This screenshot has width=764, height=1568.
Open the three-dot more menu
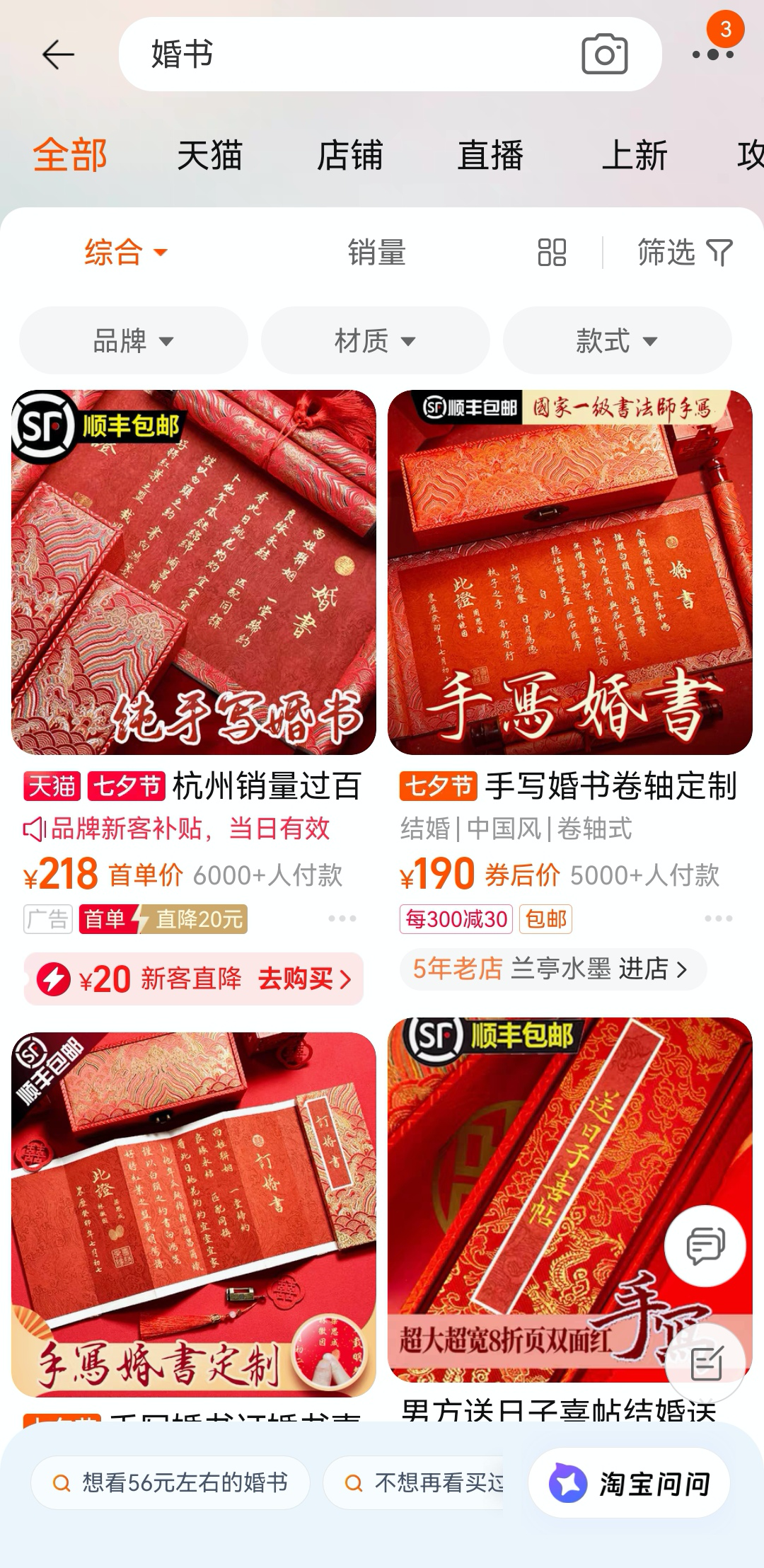tap(712, 54)
